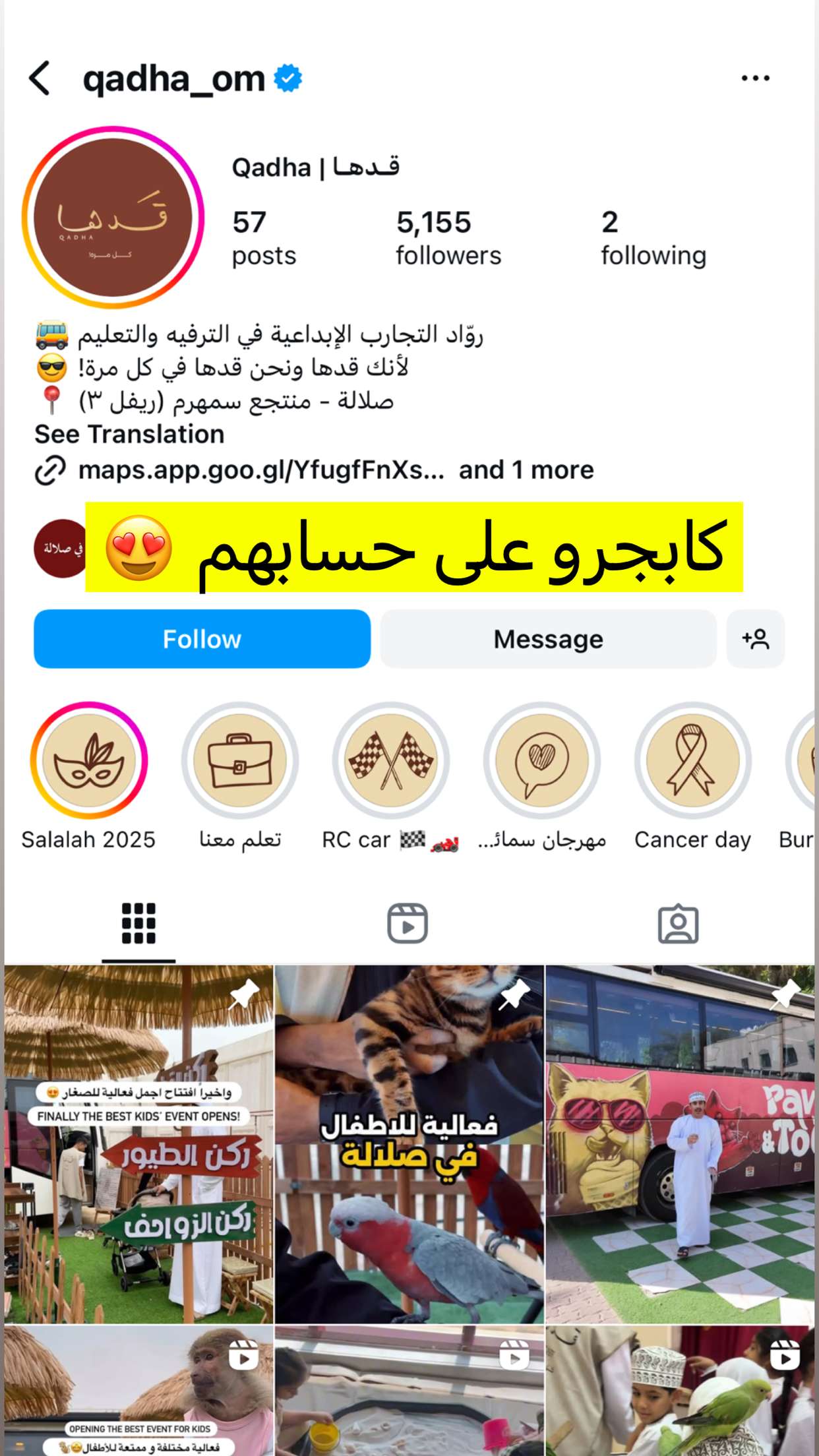Open the مهرجان story highlight with heart icon
Viewport: 819px width, 1456px height.
(x=542, y=777)
